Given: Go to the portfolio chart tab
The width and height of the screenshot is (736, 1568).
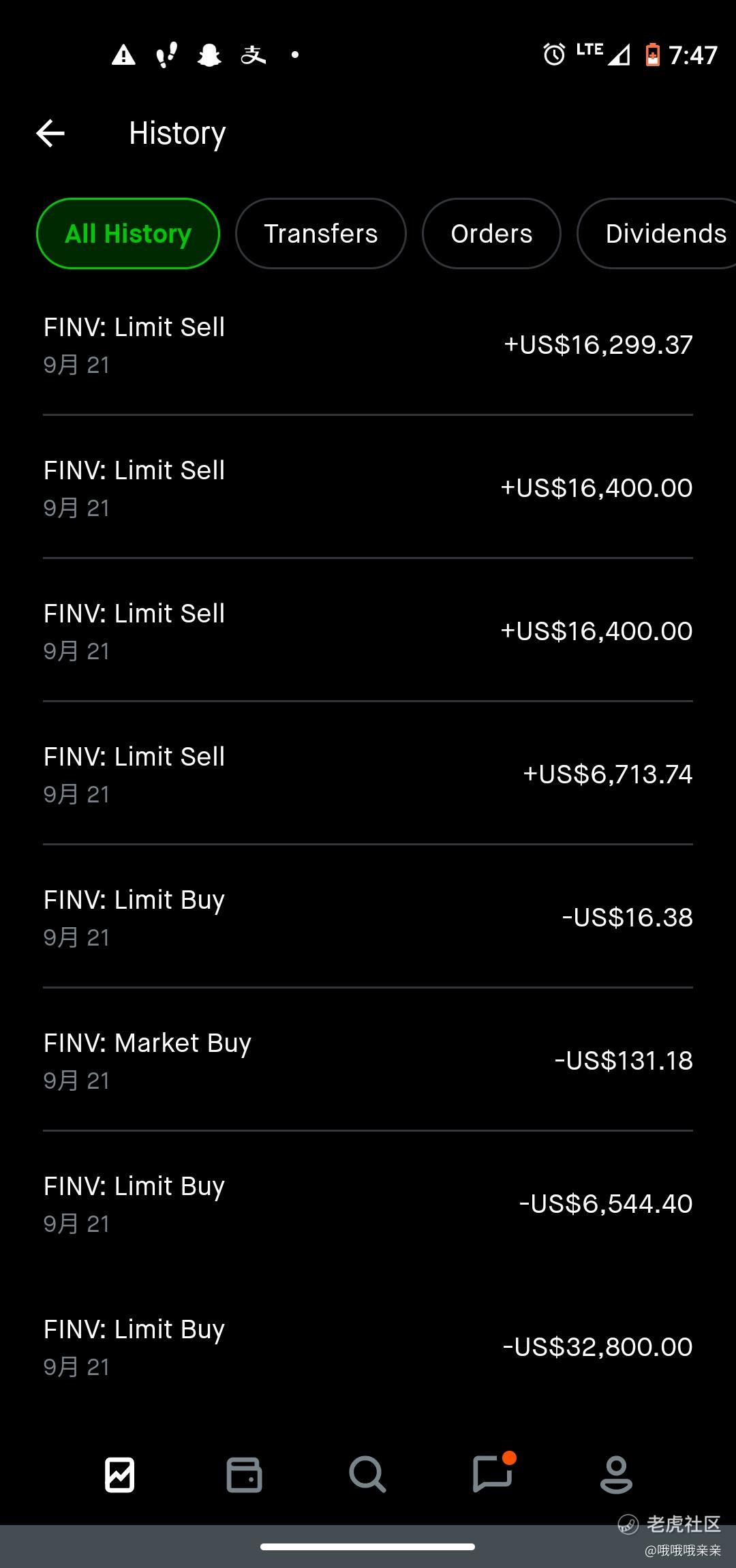Looking at the screenshot, I should point(120,1475).
